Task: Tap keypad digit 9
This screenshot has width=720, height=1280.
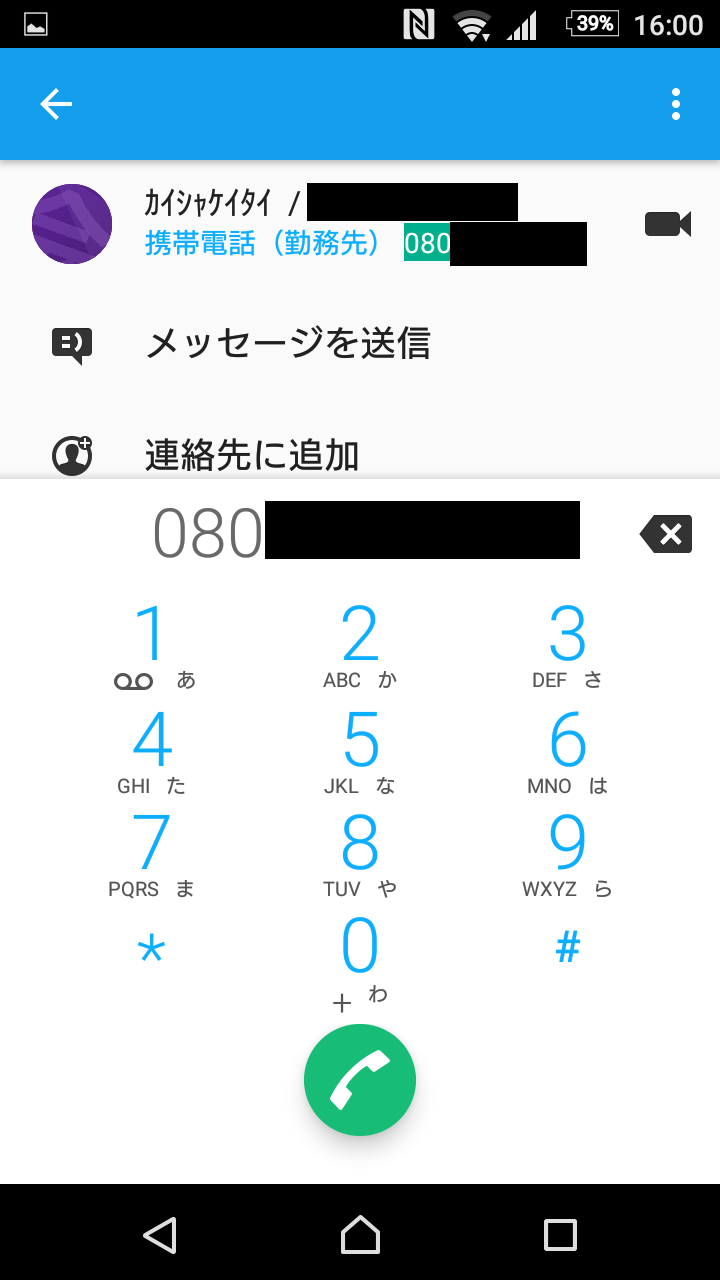Action: coord(568,855)
